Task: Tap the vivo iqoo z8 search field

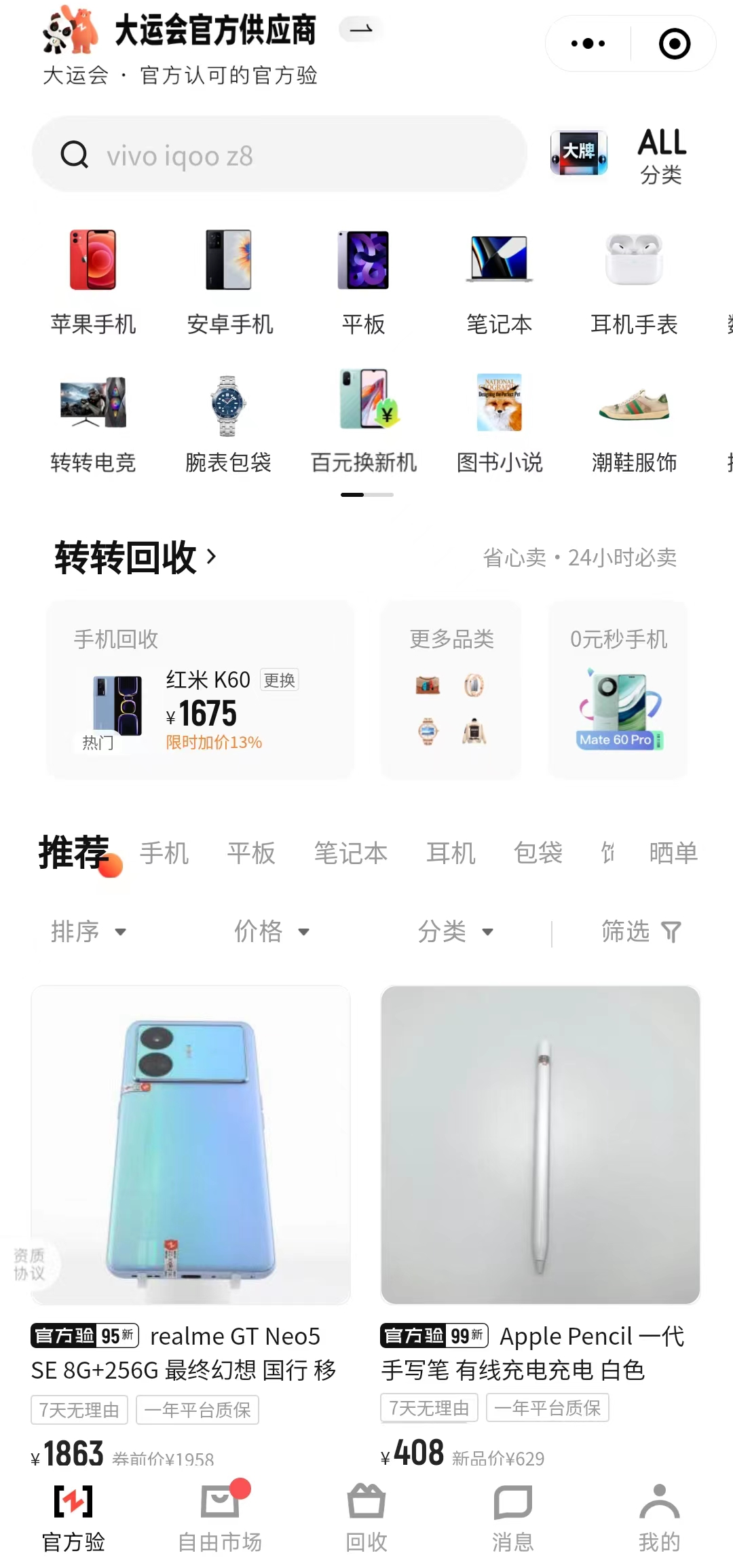Action: click(x=278, y=155)
